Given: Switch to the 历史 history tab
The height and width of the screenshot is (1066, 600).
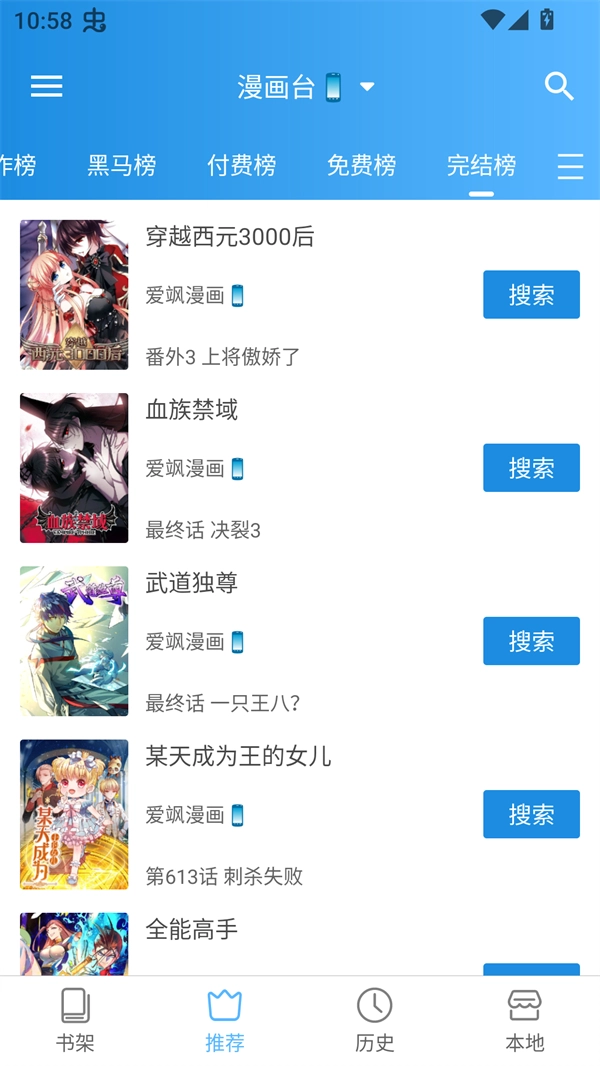Looking at the screenshot, I should (375, 1020).
